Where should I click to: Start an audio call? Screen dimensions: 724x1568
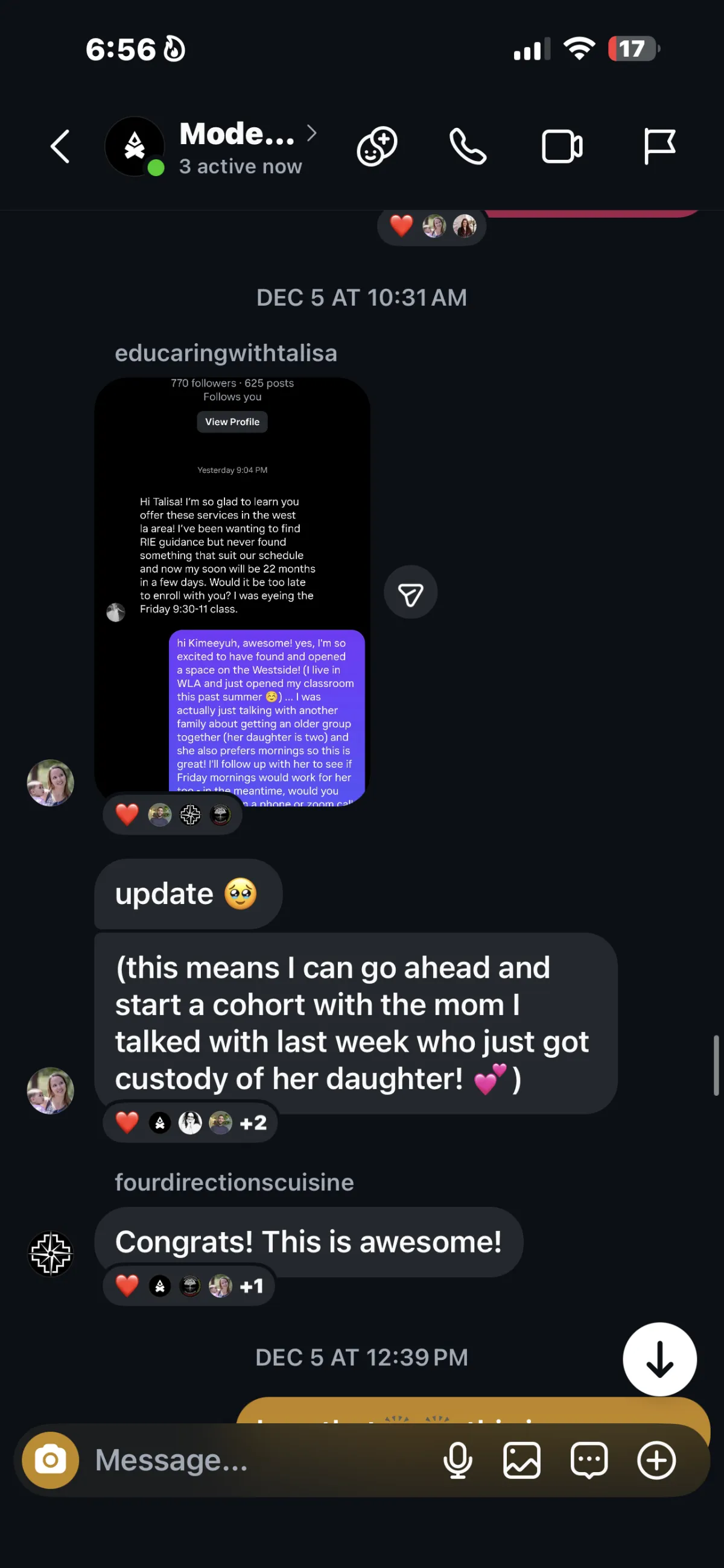click(468, 147)
